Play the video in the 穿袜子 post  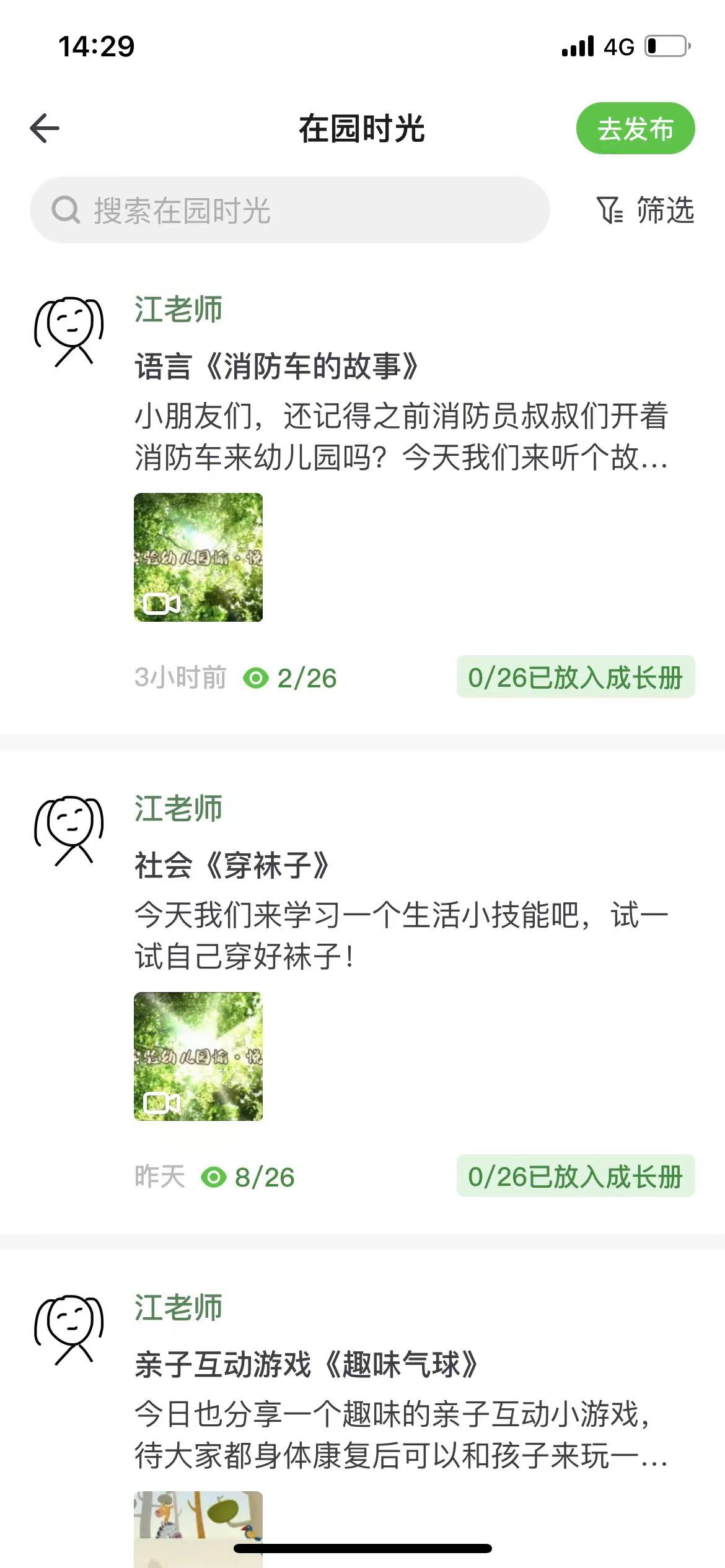198,1056
